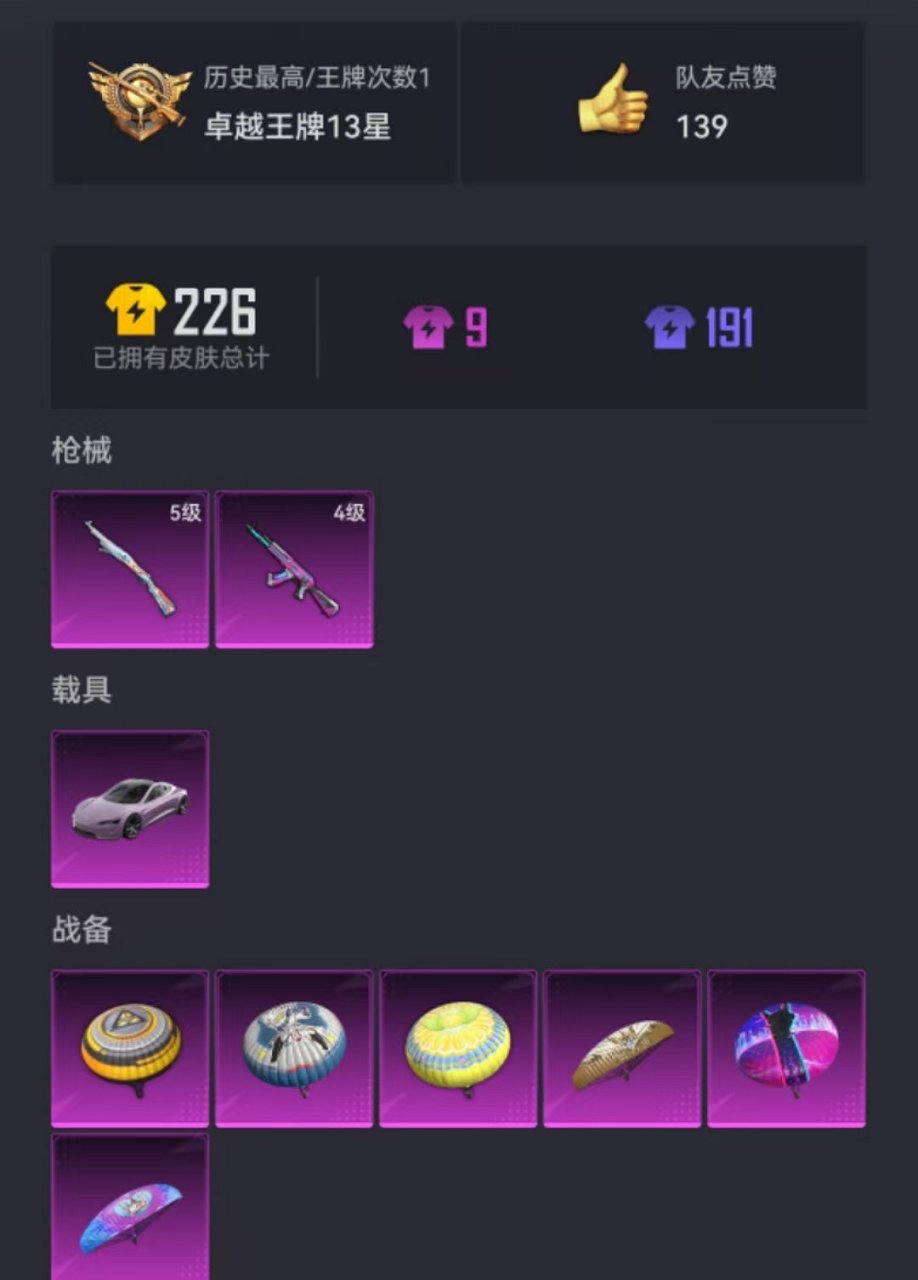Open the blue-pink glider skin tile
This screenshot has height=1280, width=918.
[x=130, y=1210]
